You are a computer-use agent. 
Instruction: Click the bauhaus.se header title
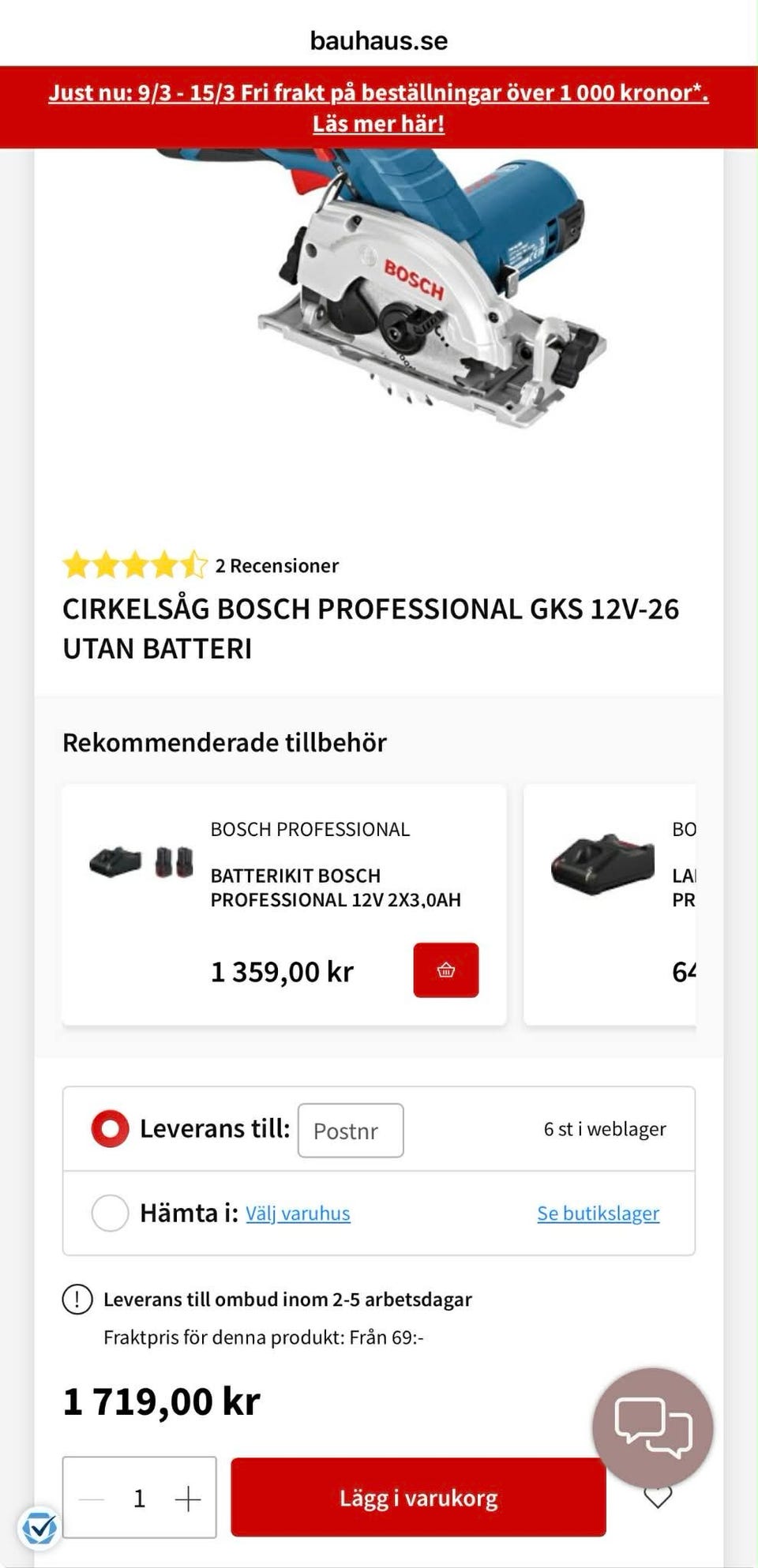378,40
